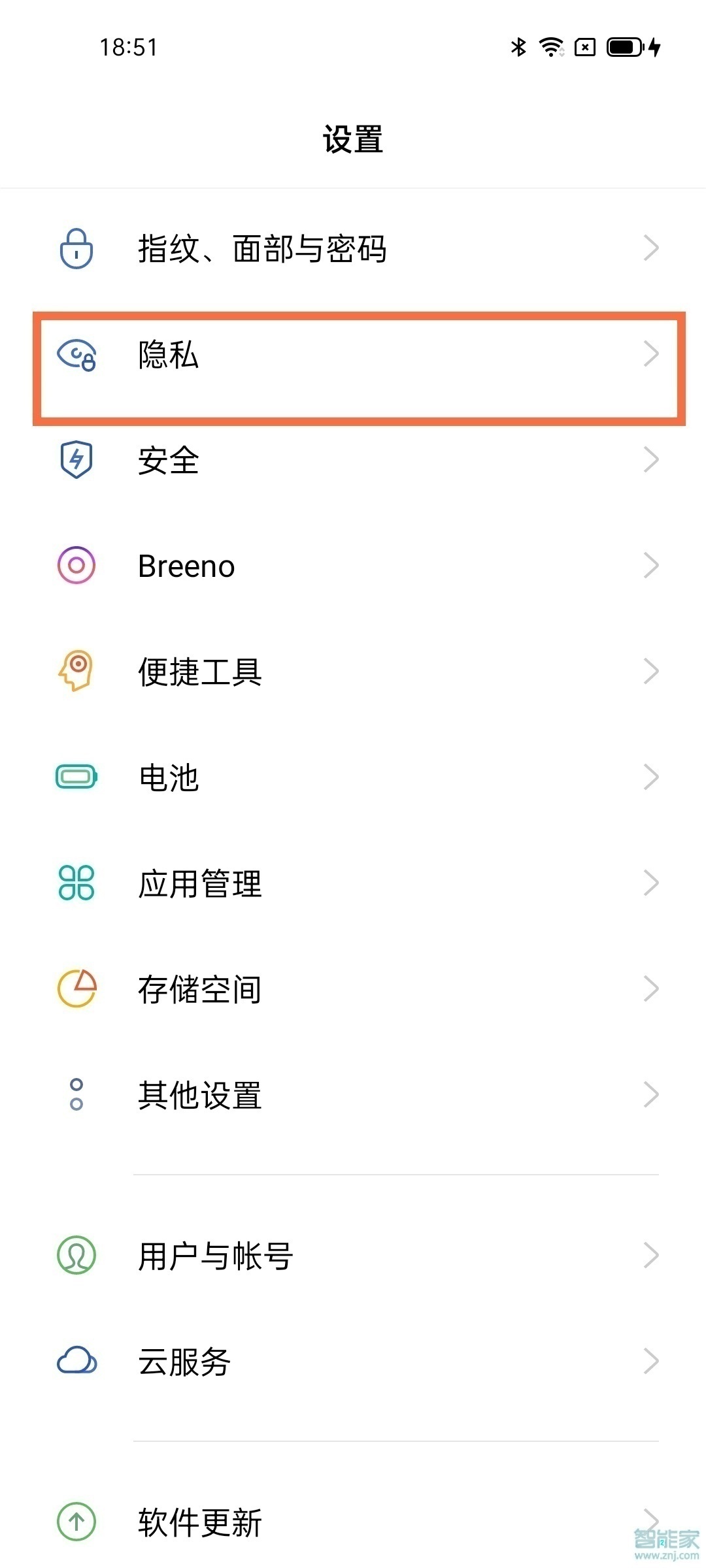Image resolution: width=706 pixels, height=1568 pixels.
Task: Click the software update arrow icon
Action: click(76, 1522)
